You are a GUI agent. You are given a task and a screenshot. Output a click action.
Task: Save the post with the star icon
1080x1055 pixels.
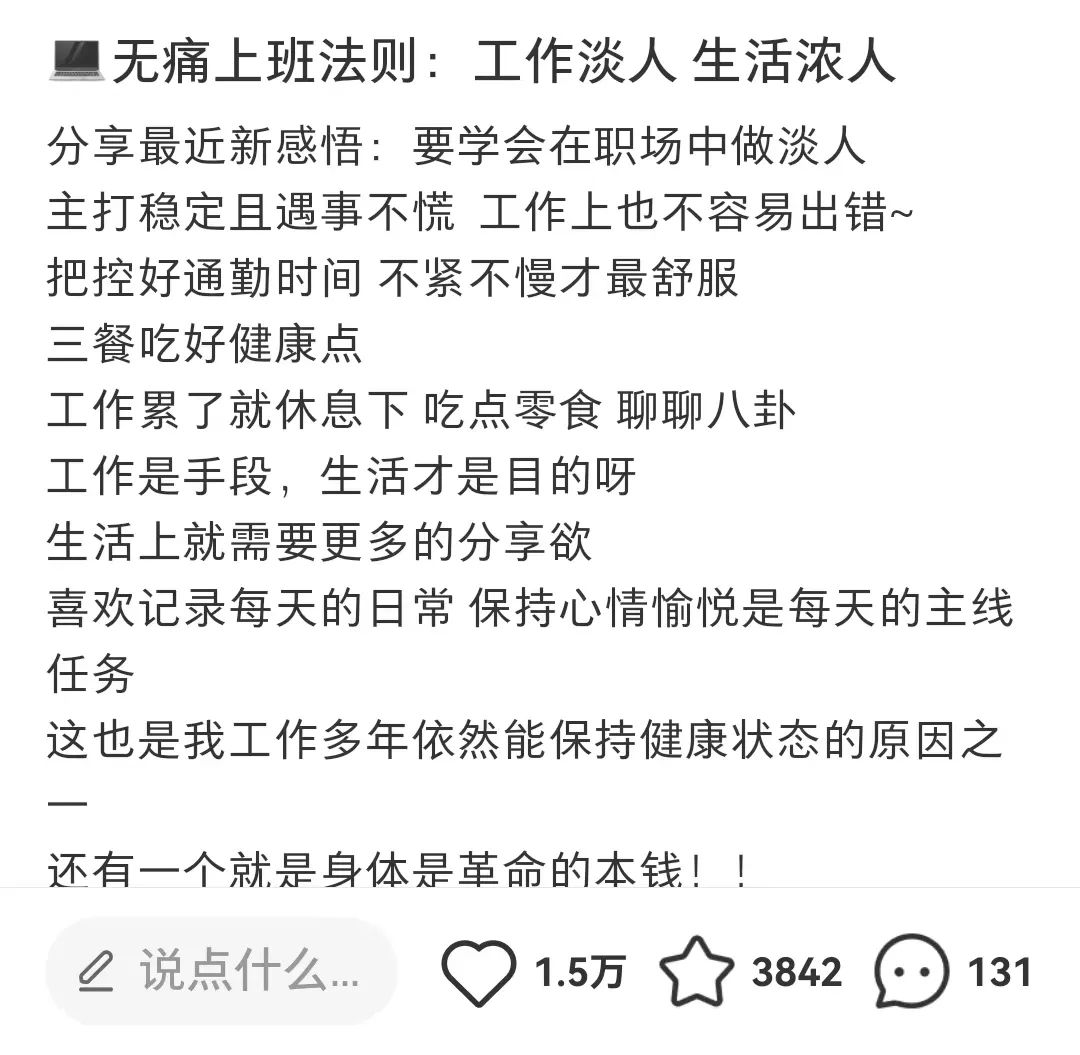coord(697,972)
